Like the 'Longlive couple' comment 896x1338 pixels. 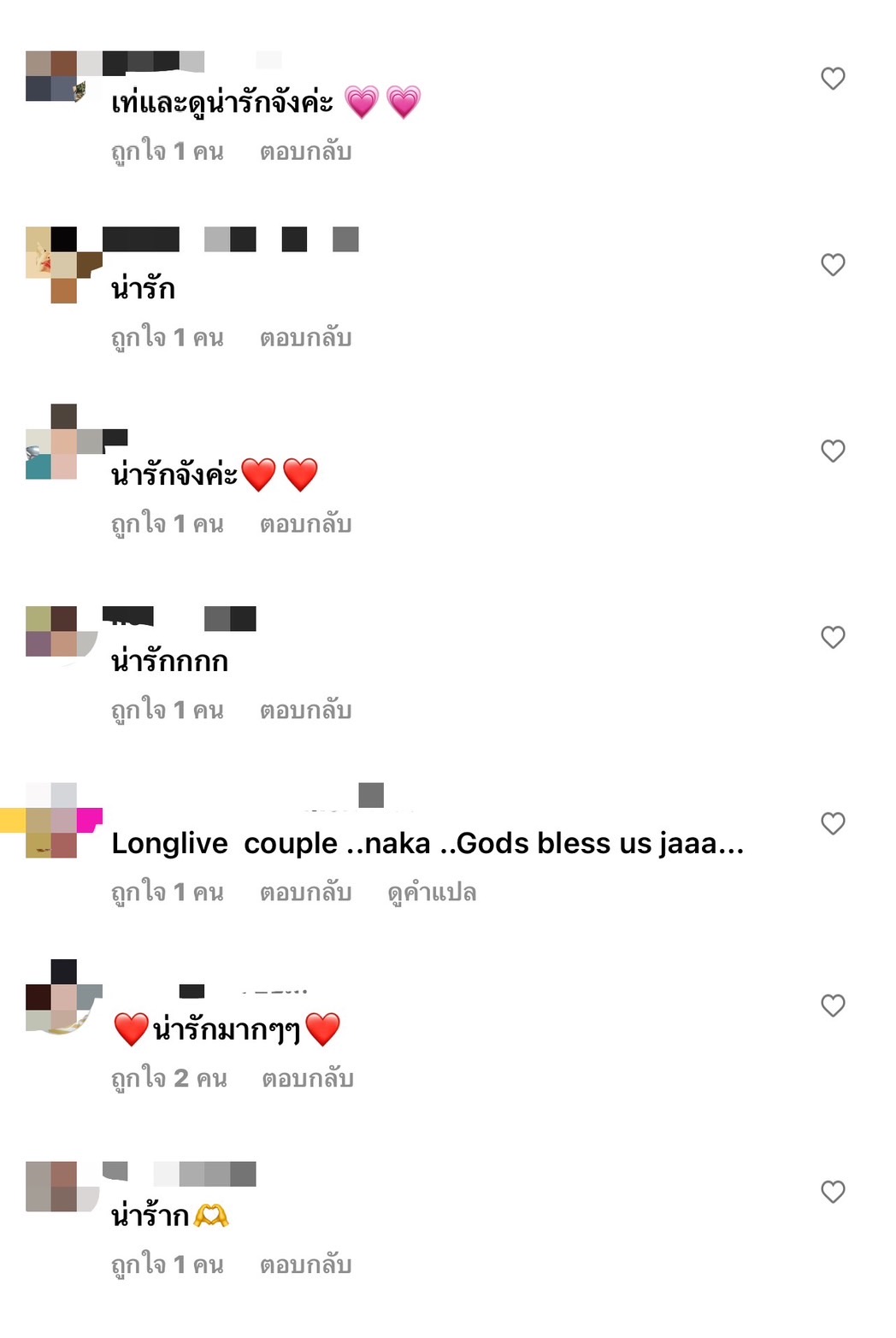tap(833, 824)
